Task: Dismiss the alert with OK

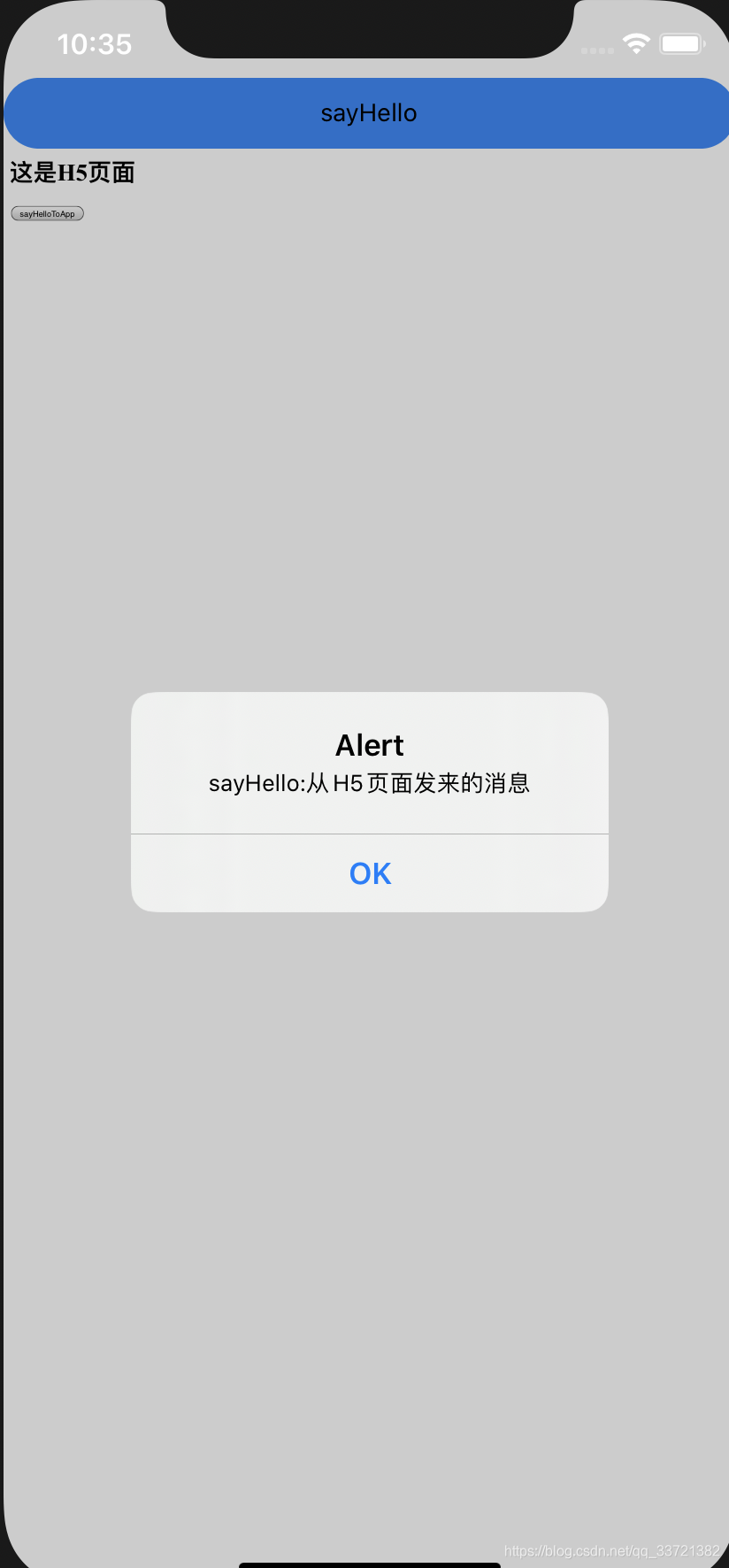Action: (x=370, y=873)
